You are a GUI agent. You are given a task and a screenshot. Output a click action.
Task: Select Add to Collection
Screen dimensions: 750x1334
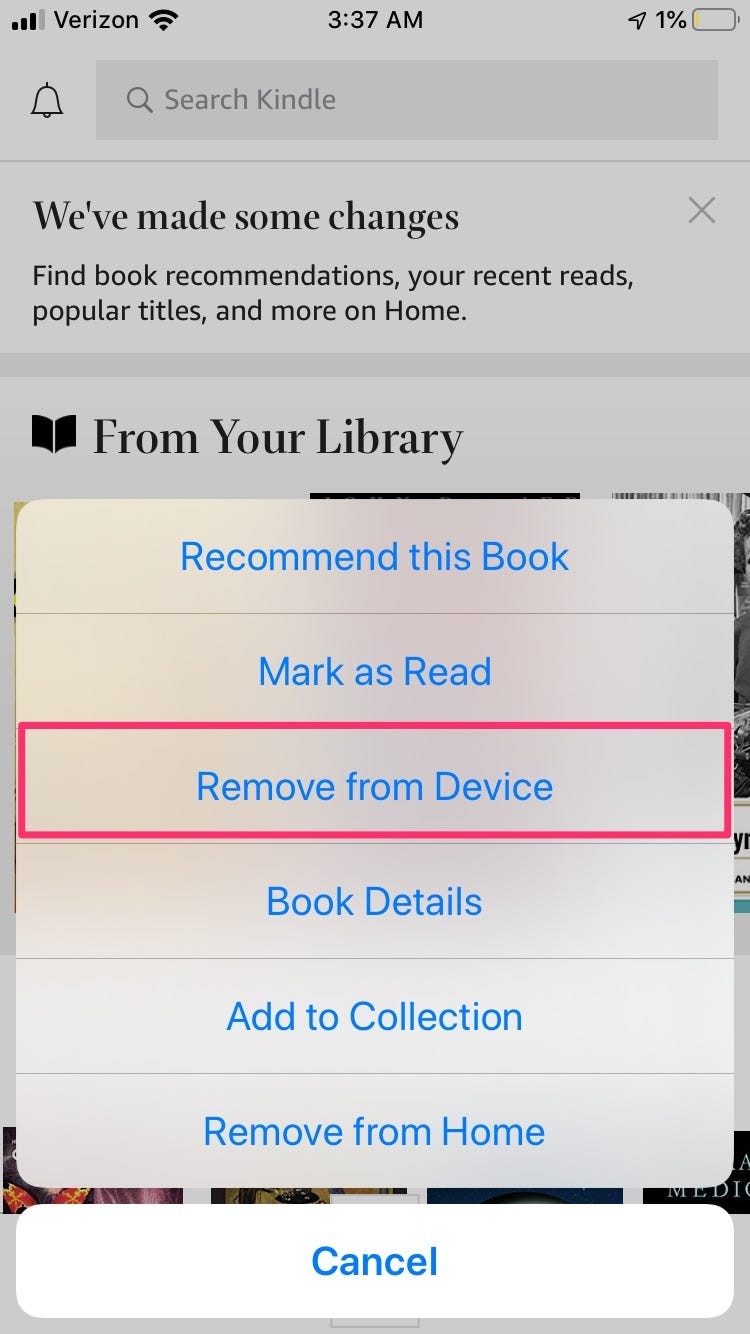[374, 1016]
